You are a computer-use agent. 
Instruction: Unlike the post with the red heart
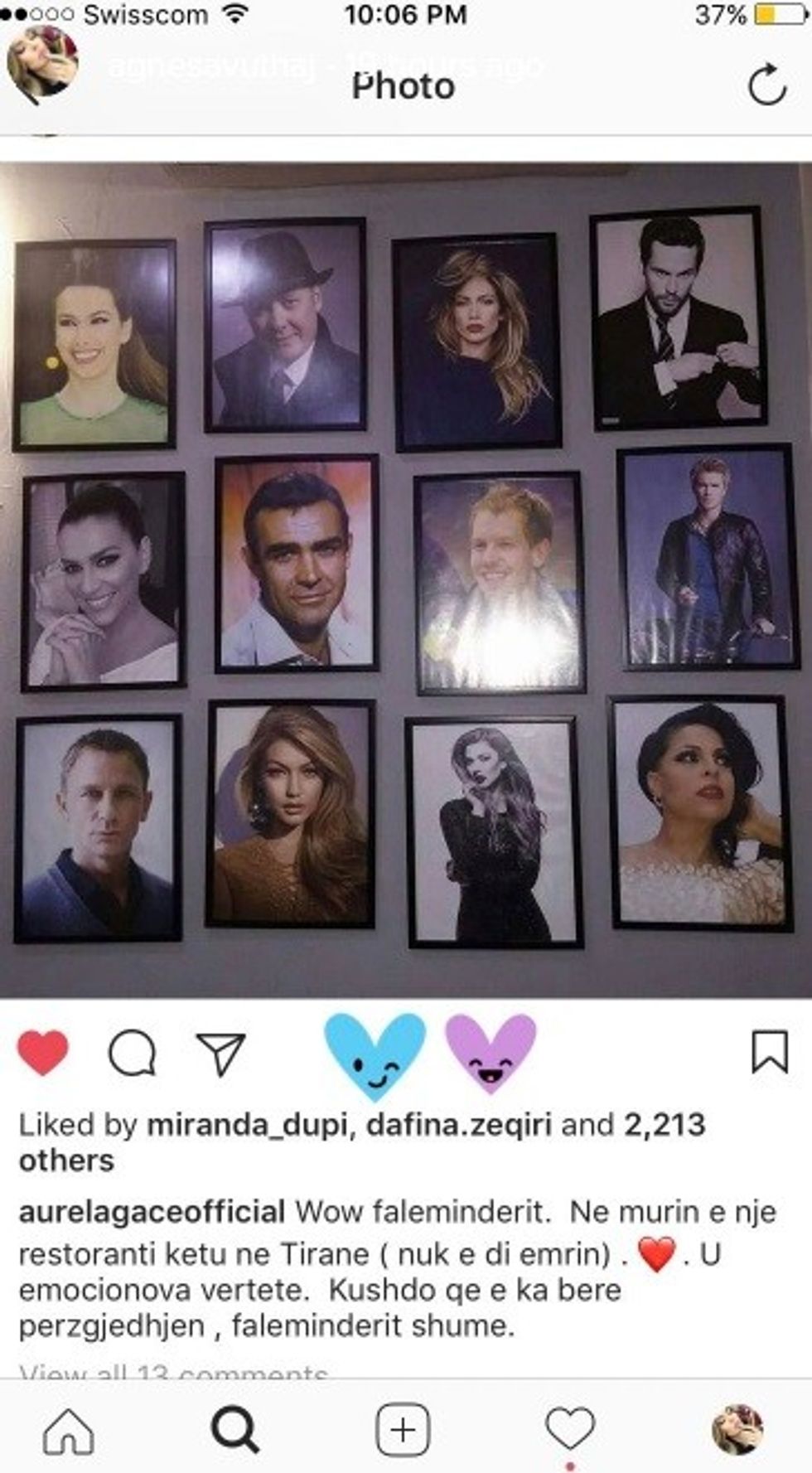click(x=43, y=1053)
